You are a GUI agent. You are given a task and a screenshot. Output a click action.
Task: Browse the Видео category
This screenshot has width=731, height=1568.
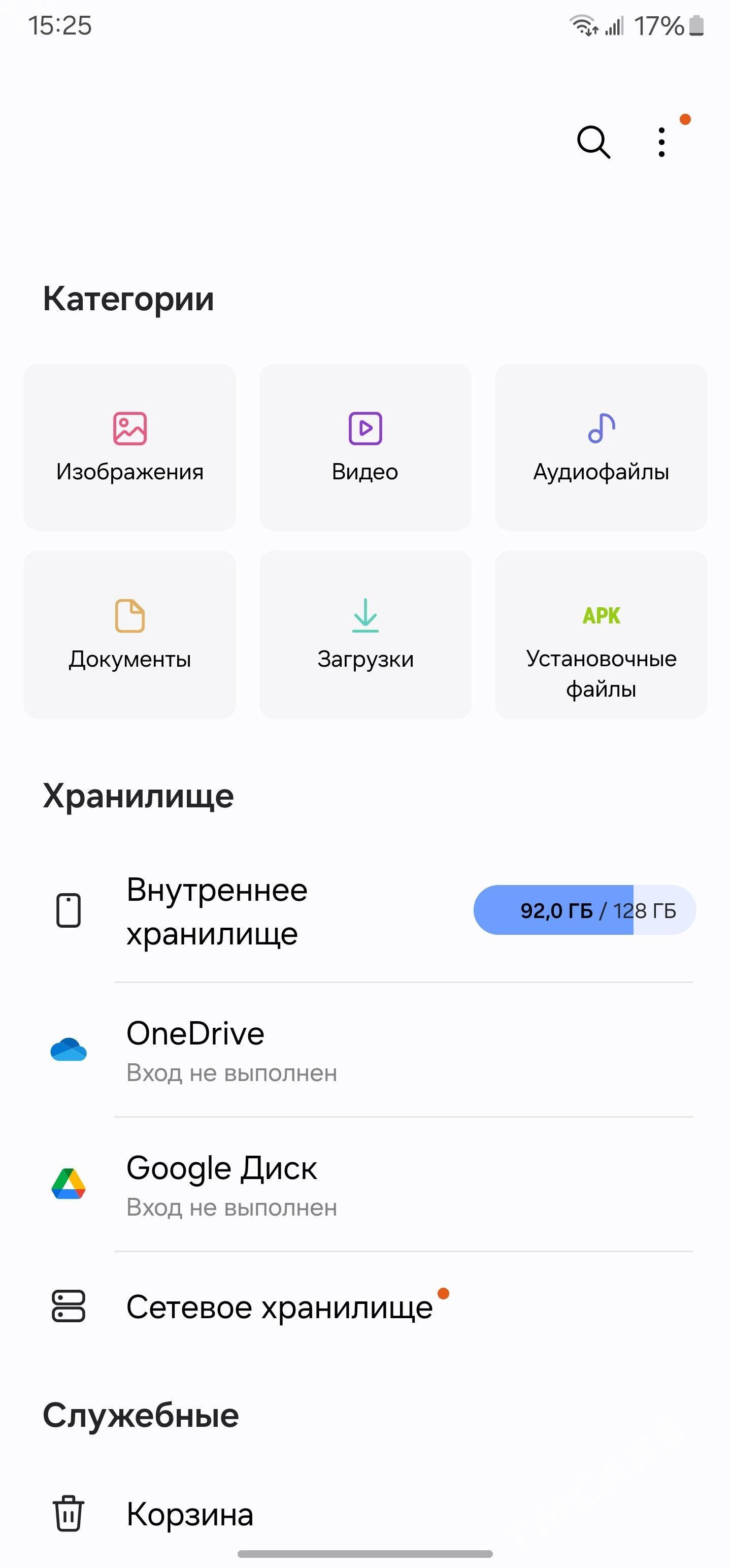click(365, 447)
